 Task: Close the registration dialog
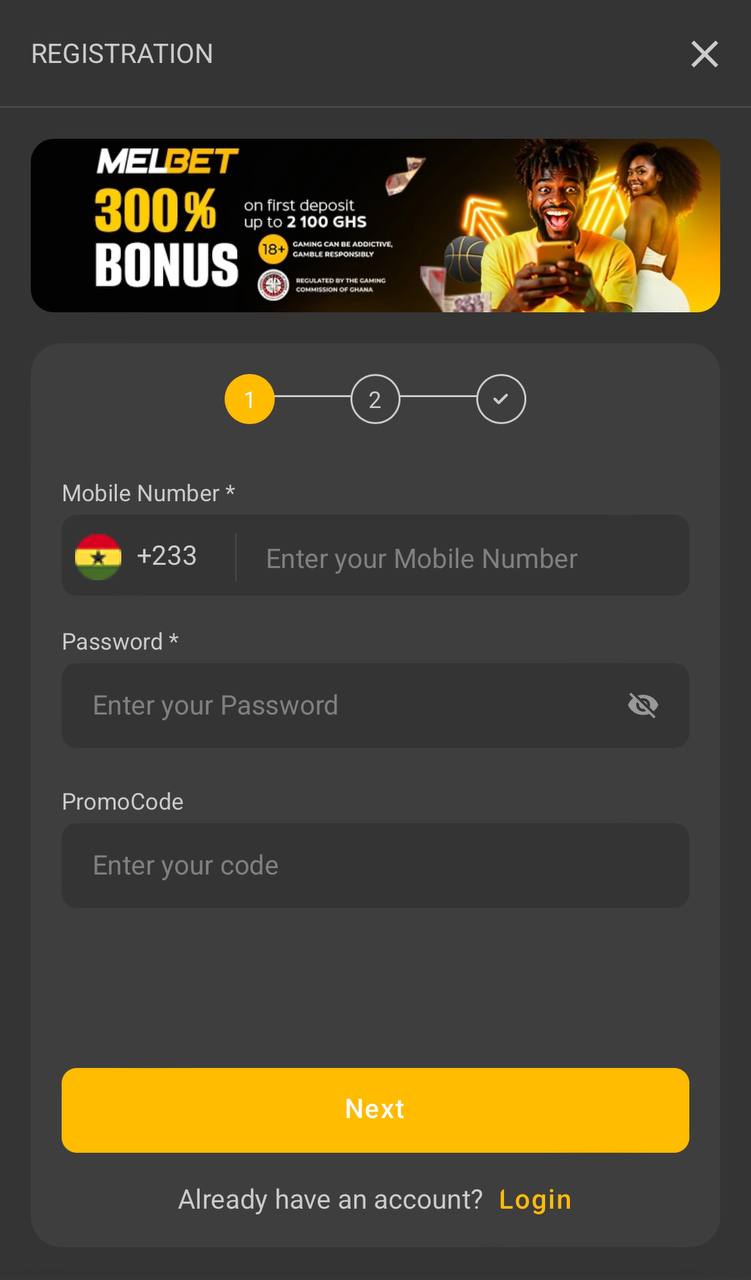click(x=705, y=54)
